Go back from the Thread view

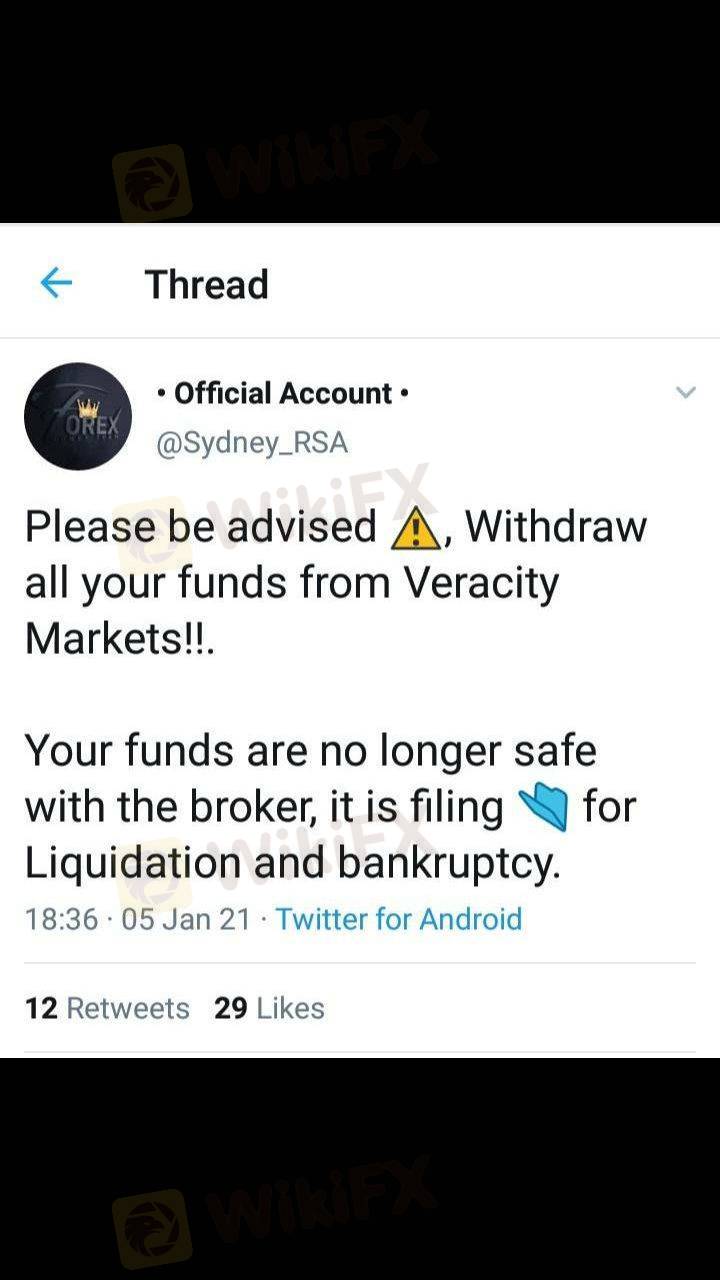(x=56, y=285)
